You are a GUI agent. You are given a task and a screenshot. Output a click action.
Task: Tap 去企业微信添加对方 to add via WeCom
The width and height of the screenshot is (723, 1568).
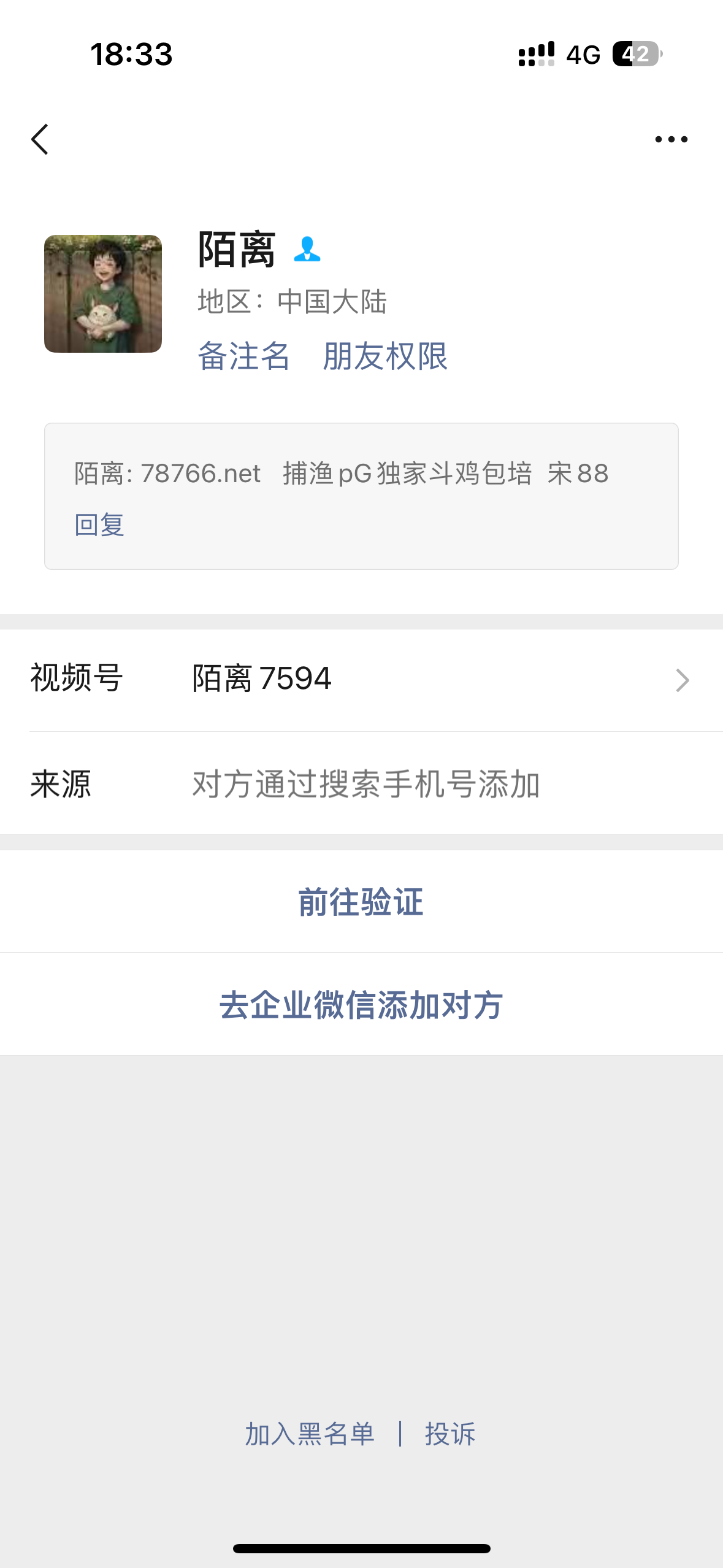tap(361, 1004)
